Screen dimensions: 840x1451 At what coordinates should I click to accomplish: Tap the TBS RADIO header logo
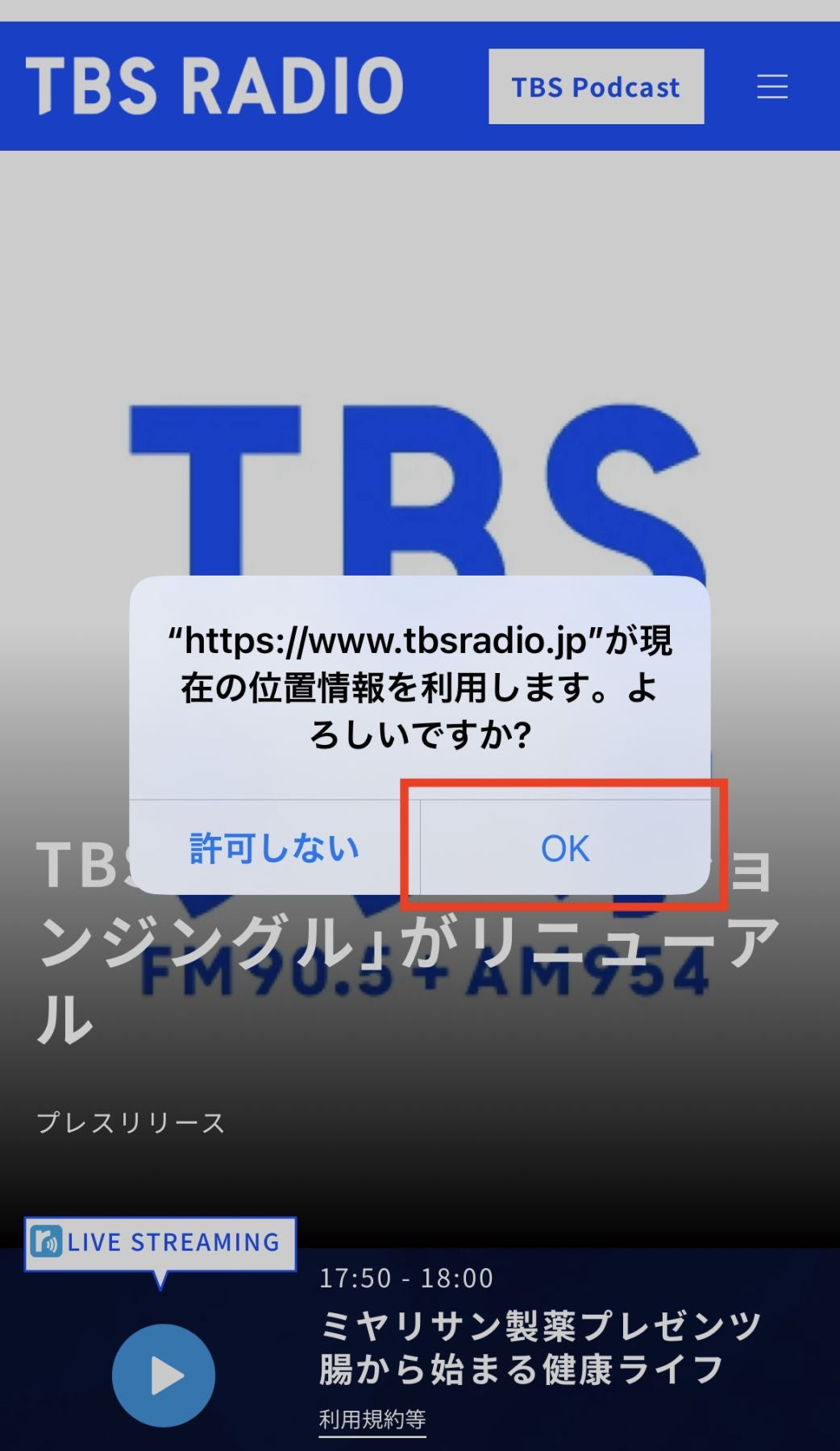tap(214, 85)
